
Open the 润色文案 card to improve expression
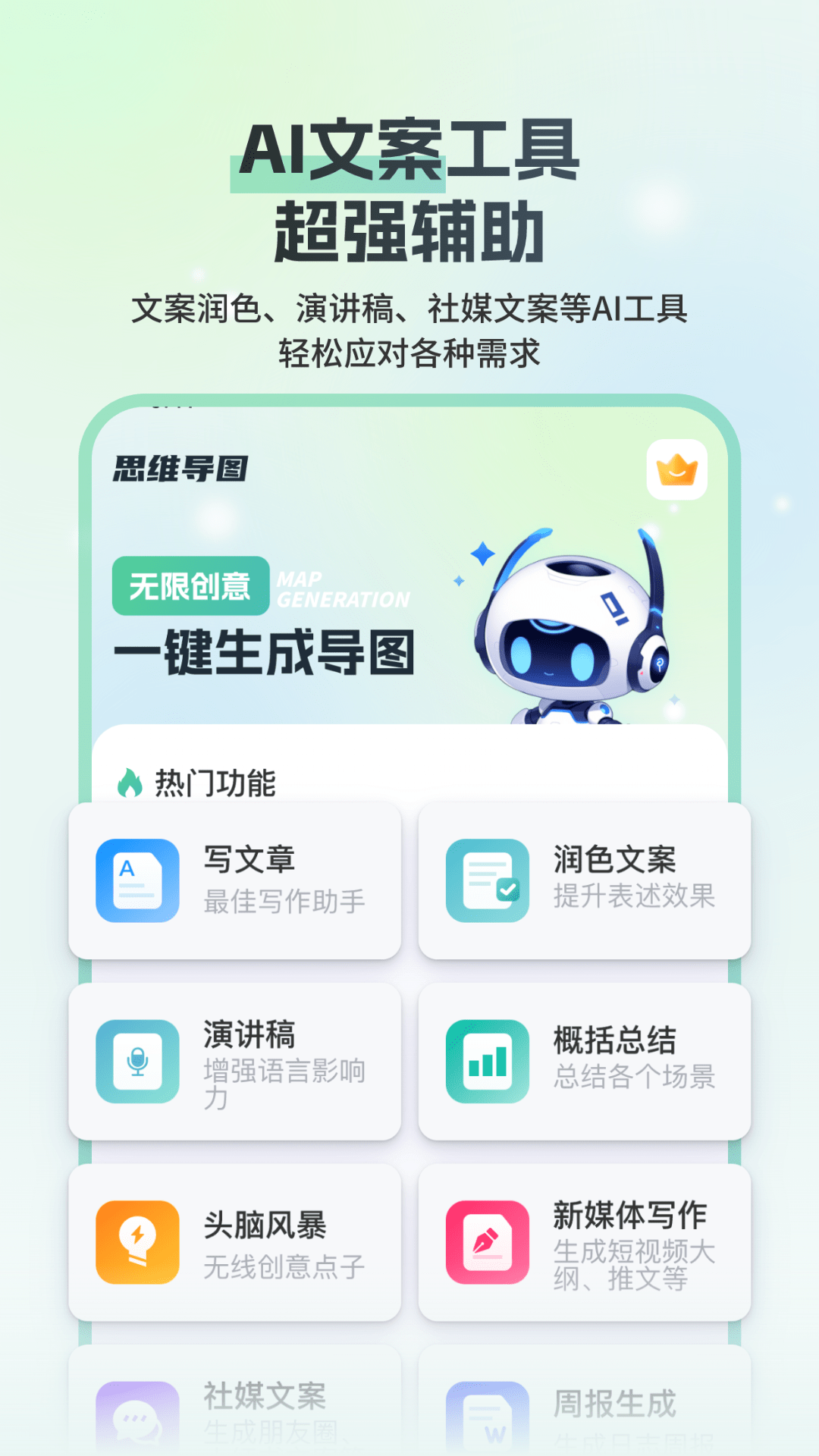click(x=585, y=880)
